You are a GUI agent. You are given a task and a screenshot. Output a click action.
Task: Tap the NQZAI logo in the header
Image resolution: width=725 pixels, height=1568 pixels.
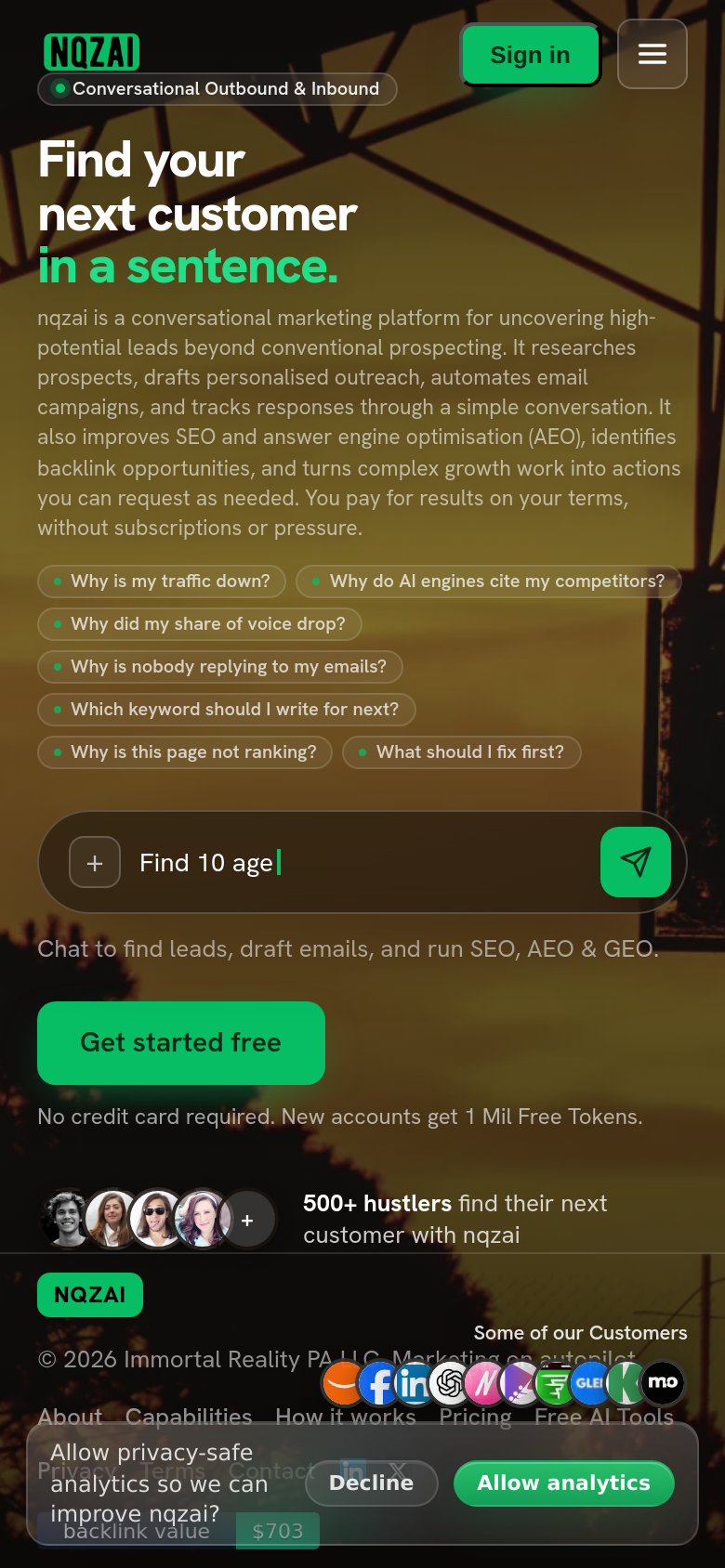coord(92,53)
